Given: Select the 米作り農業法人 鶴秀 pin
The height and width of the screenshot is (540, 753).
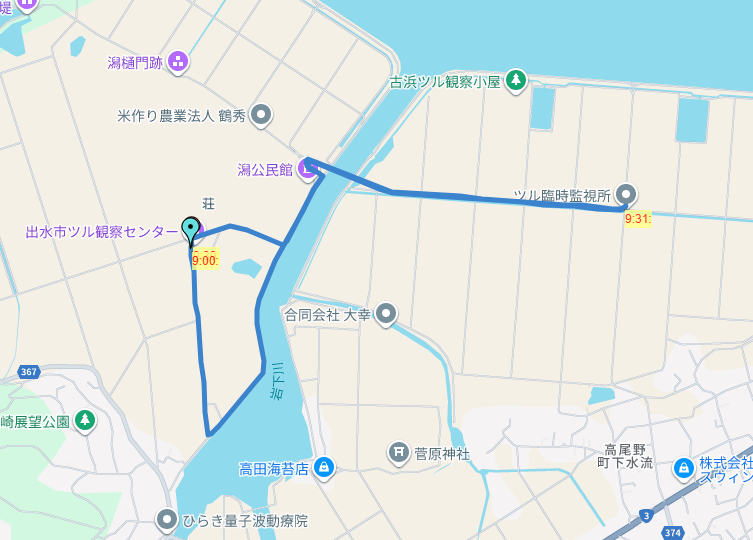Looking at the screenshot, I should tap(261, 115).
